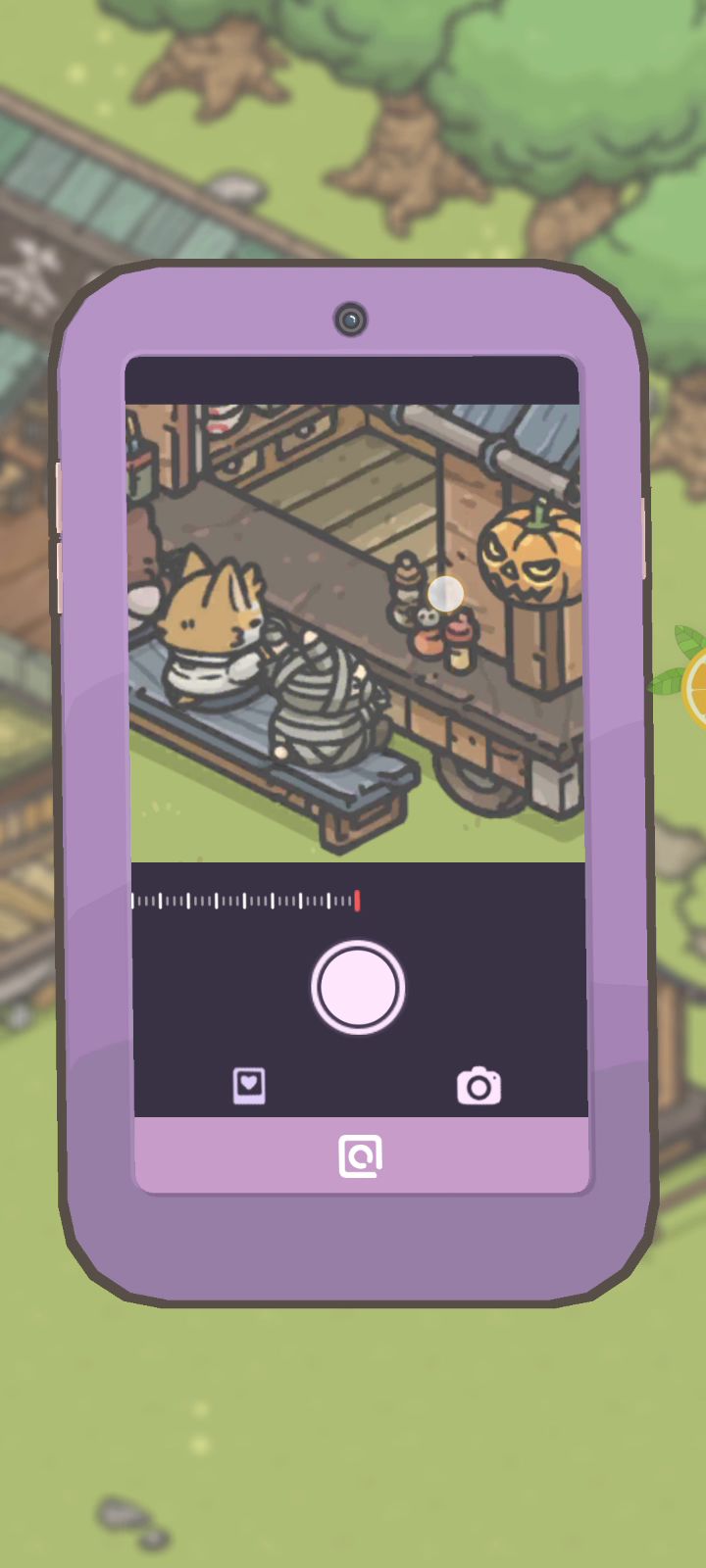Tap the round shutter button
Screen dimensions: 706x1568
[x=358, y=987]
